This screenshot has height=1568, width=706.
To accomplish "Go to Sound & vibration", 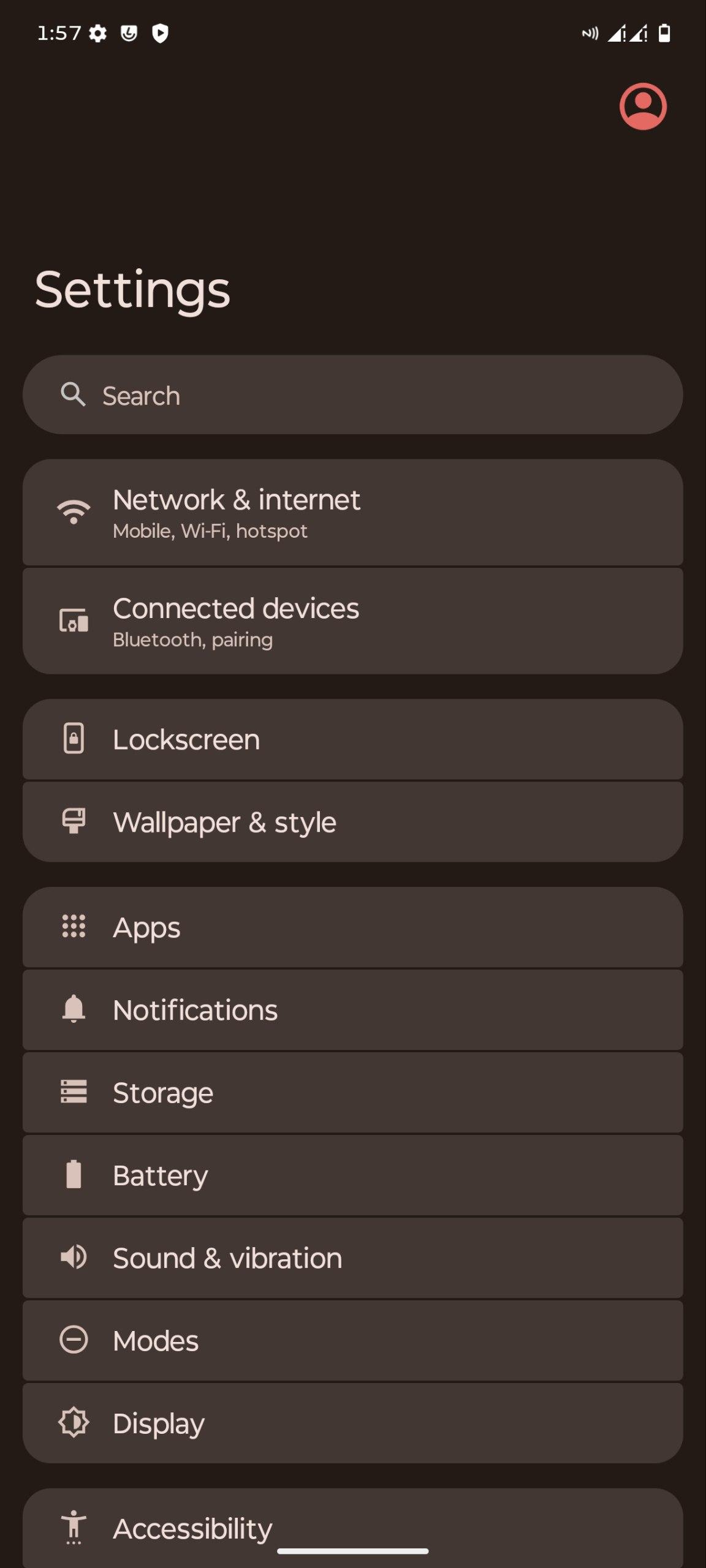I will click(353, 1258).
